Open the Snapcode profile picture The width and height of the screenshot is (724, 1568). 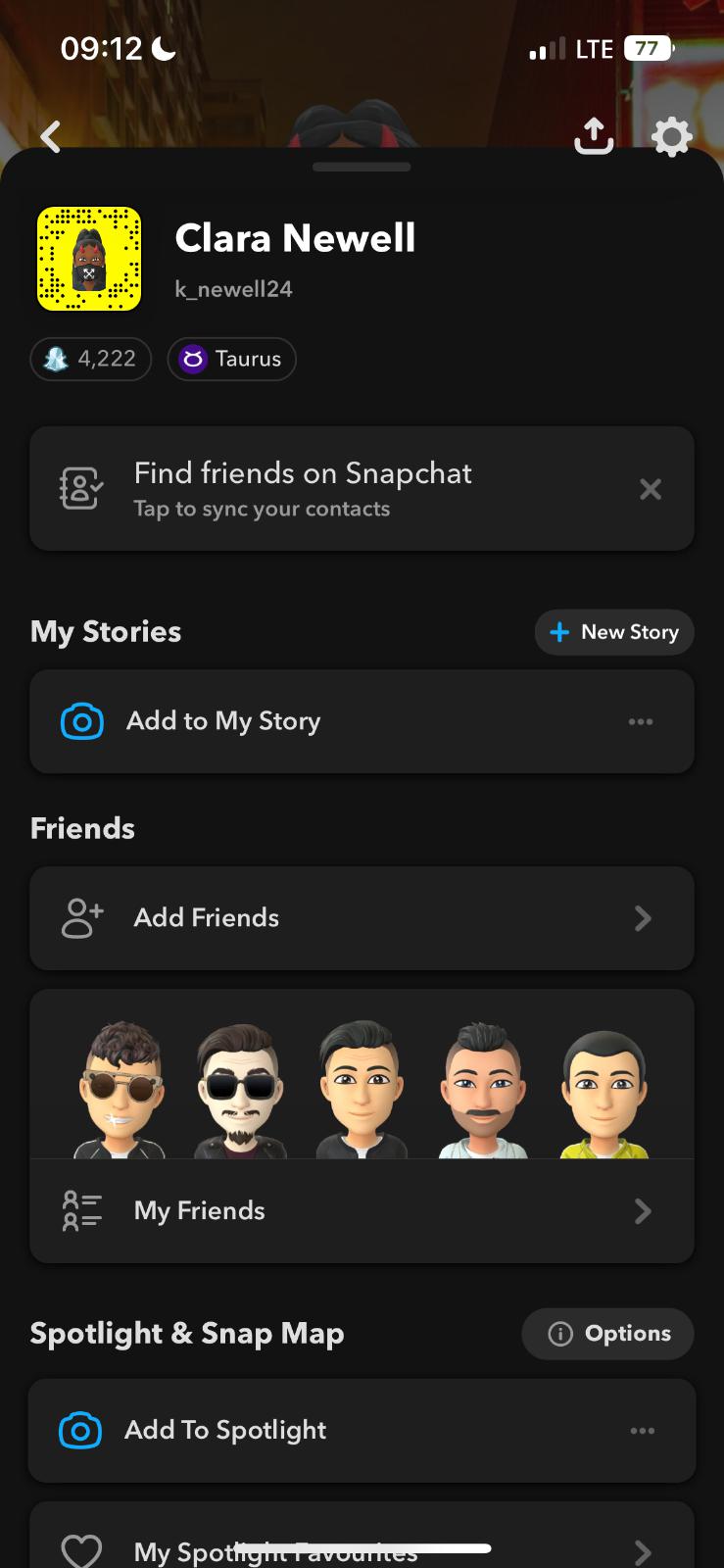(x=89, y=259)
